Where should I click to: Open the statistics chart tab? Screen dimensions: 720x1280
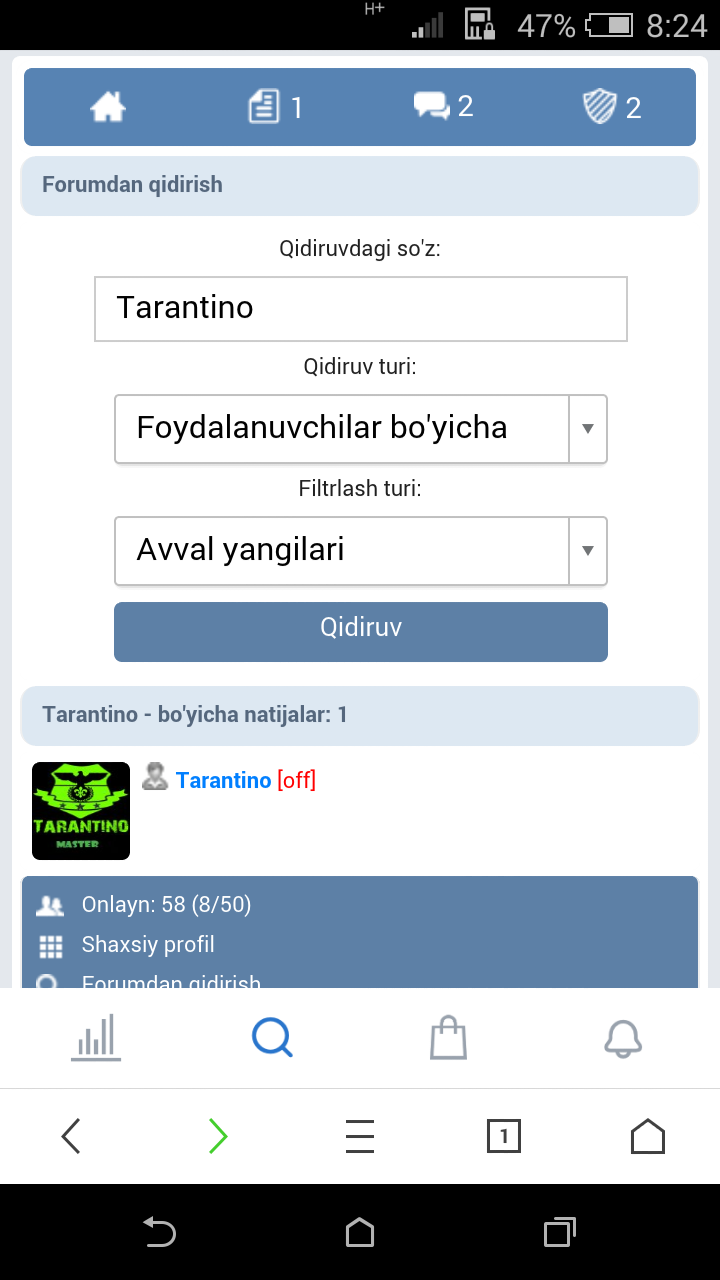[x=96, y=1037]
